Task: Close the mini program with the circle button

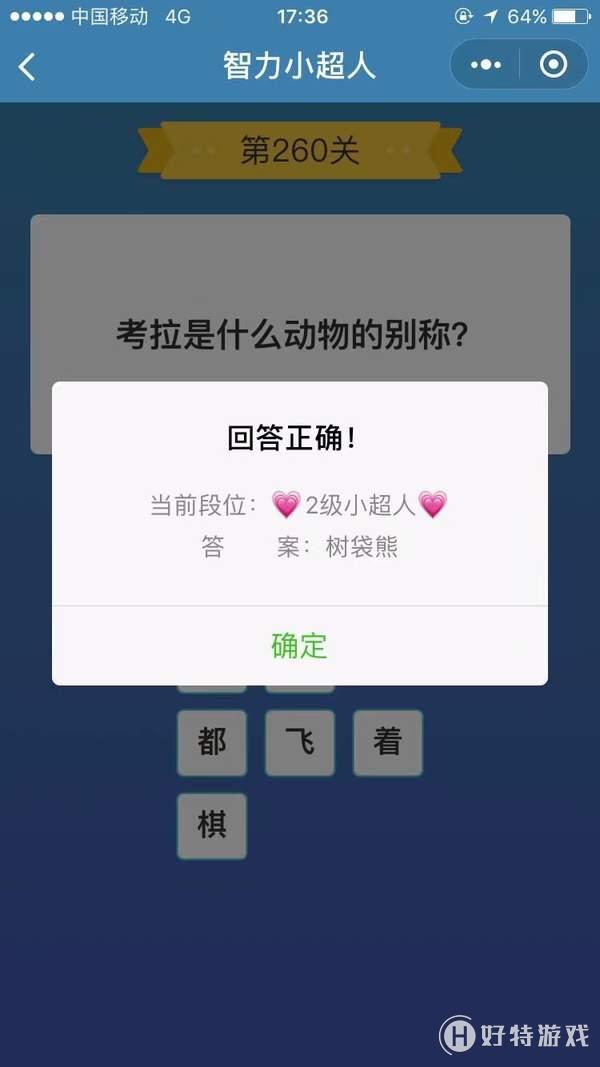Action: point(553,65)
